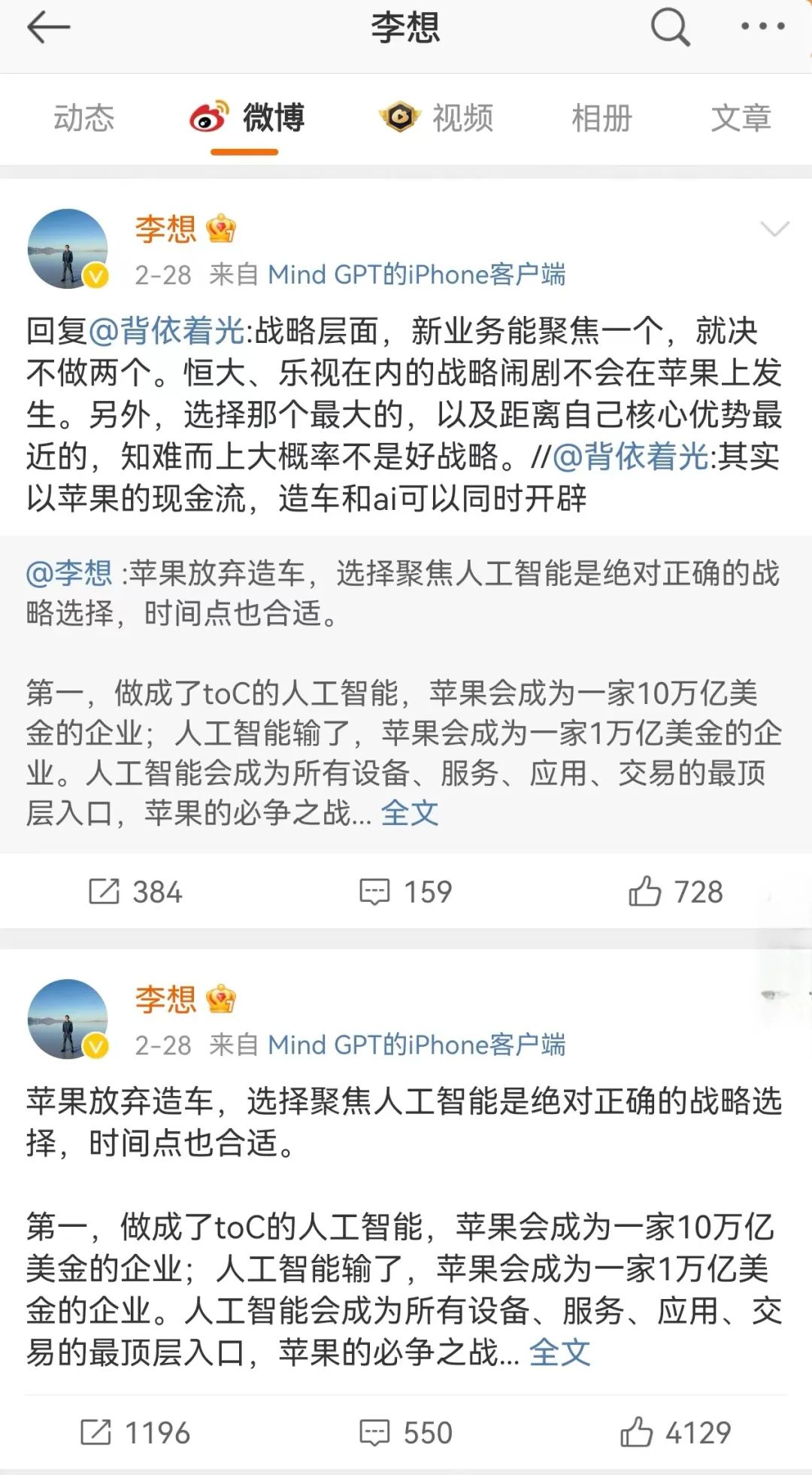This screenshot has width=812, height=1475.
Task: Tap 全文 in the quoted post
Action: 410,813
